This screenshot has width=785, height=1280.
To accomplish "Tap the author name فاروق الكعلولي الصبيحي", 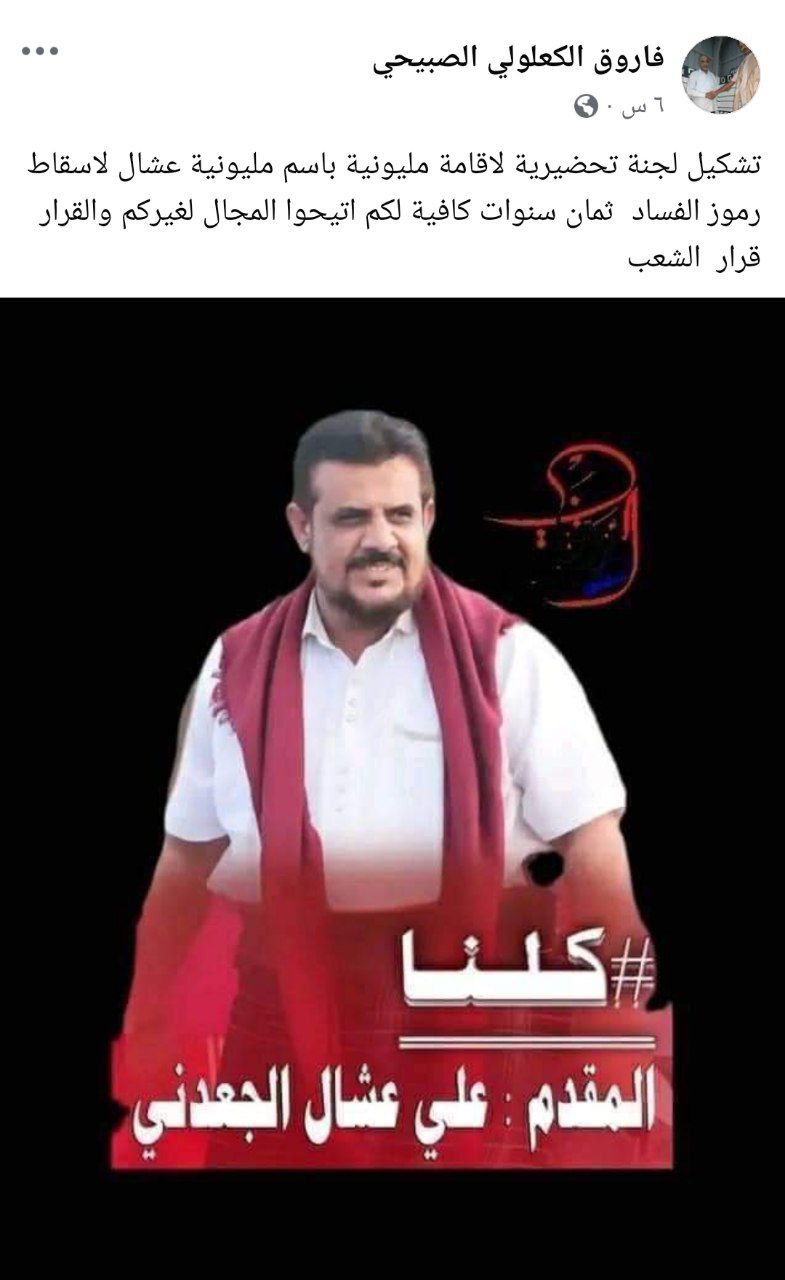I will [519, 60].
